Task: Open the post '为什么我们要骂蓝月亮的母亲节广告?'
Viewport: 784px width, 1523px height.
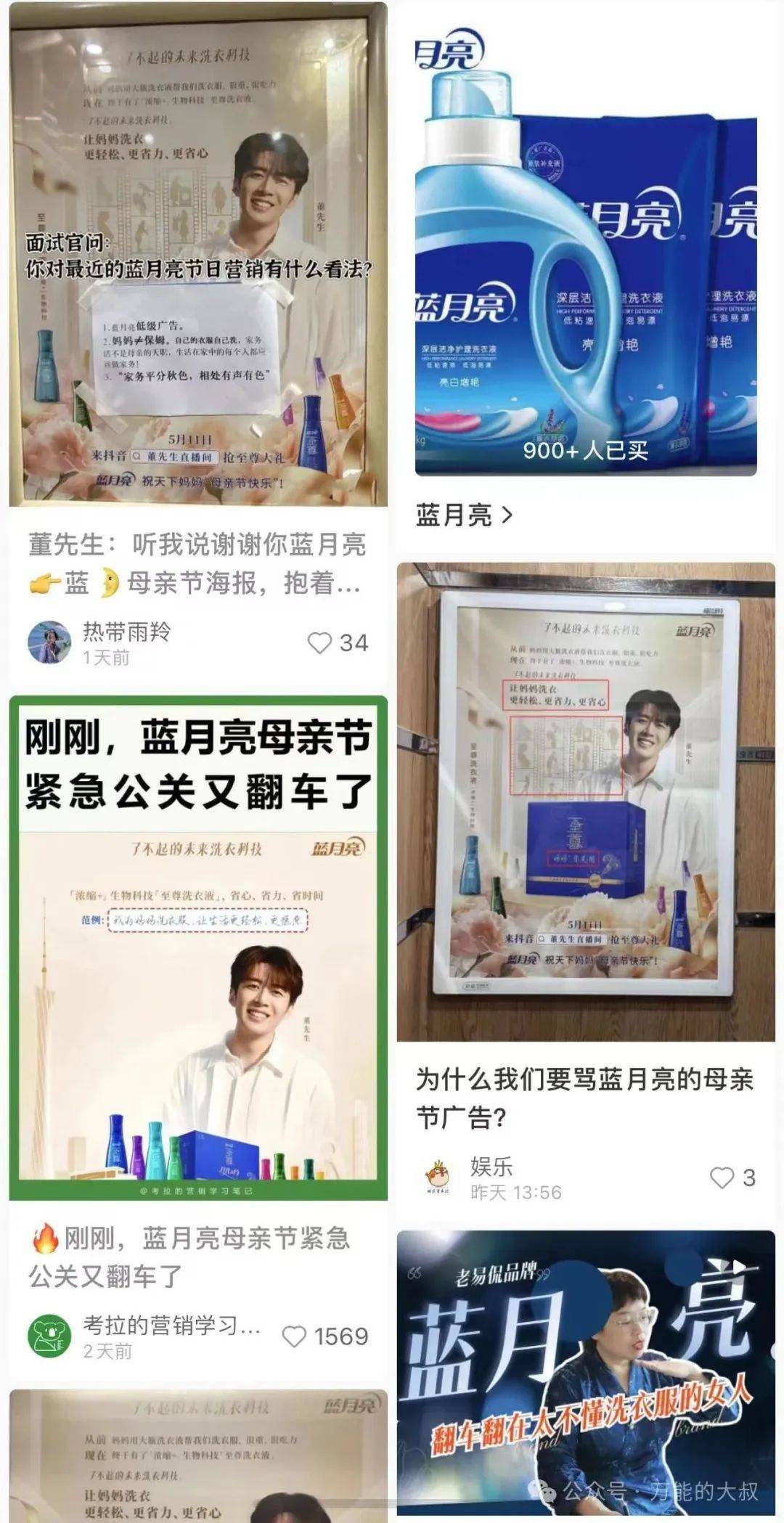Action: pos(585,1098)
